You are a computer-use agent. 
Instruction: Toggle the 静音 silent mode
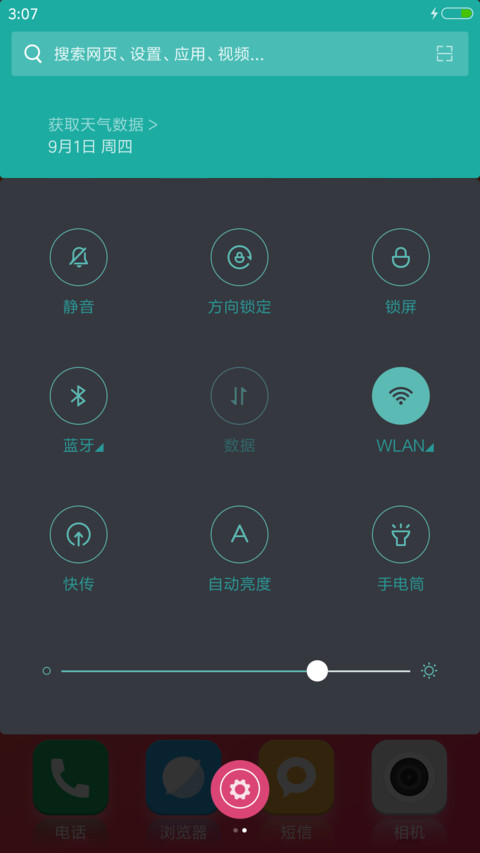pos(78,257)
